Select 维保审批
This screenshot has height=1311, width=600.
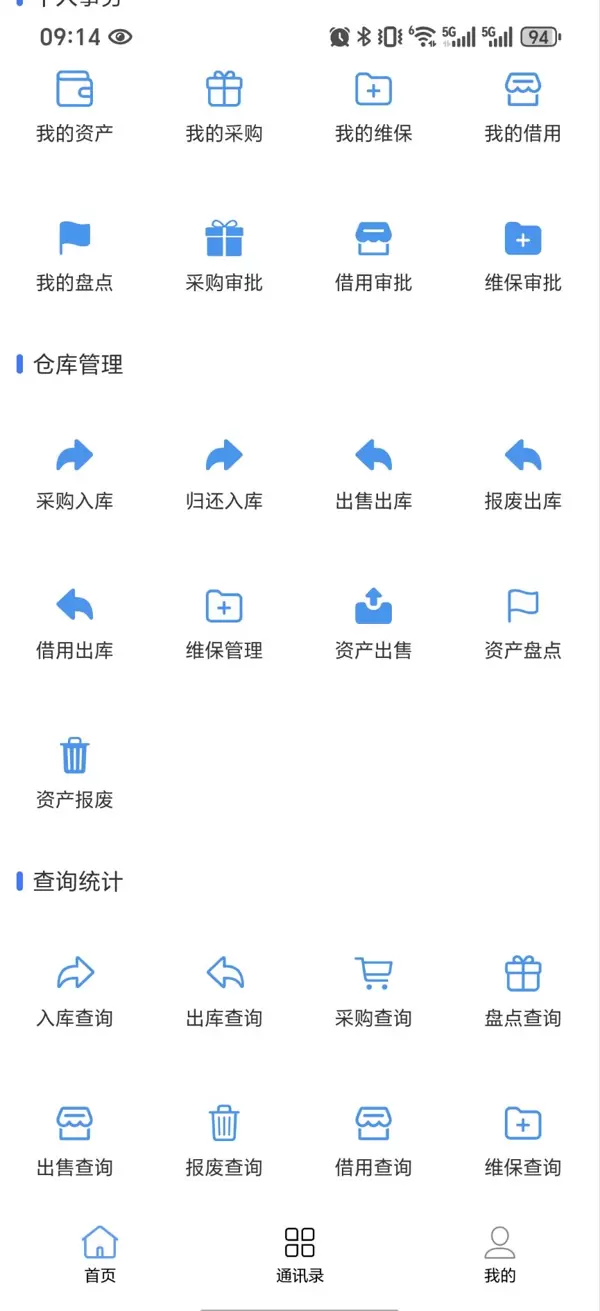pyautogui.click(x=523, y=255)
